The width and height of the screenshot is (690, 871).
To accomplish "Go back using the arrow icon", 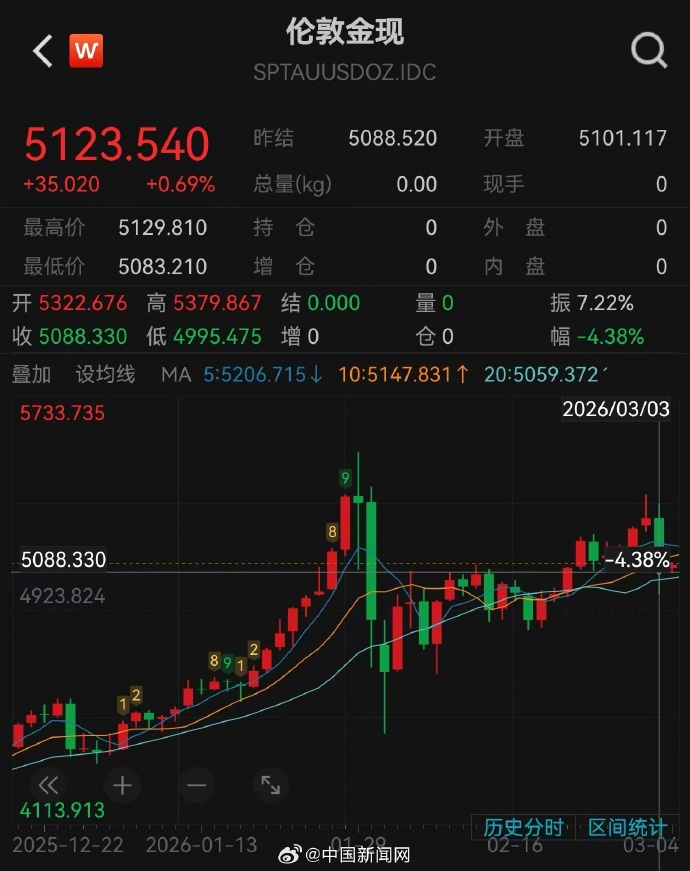I will tap(42, 51).
